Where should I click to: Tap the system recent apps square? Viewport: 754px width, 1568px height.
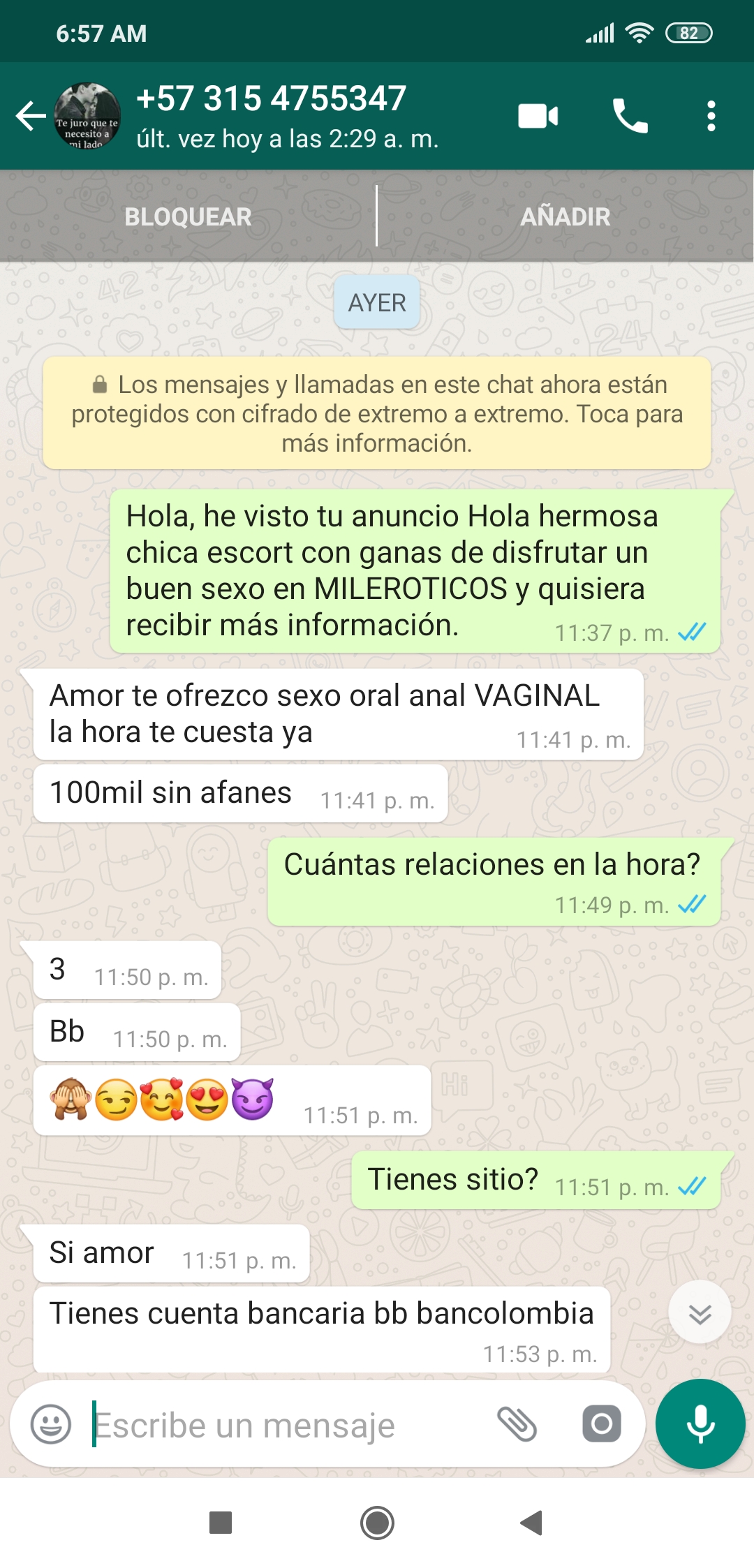pyautogui.click(x=221, y=1523)
